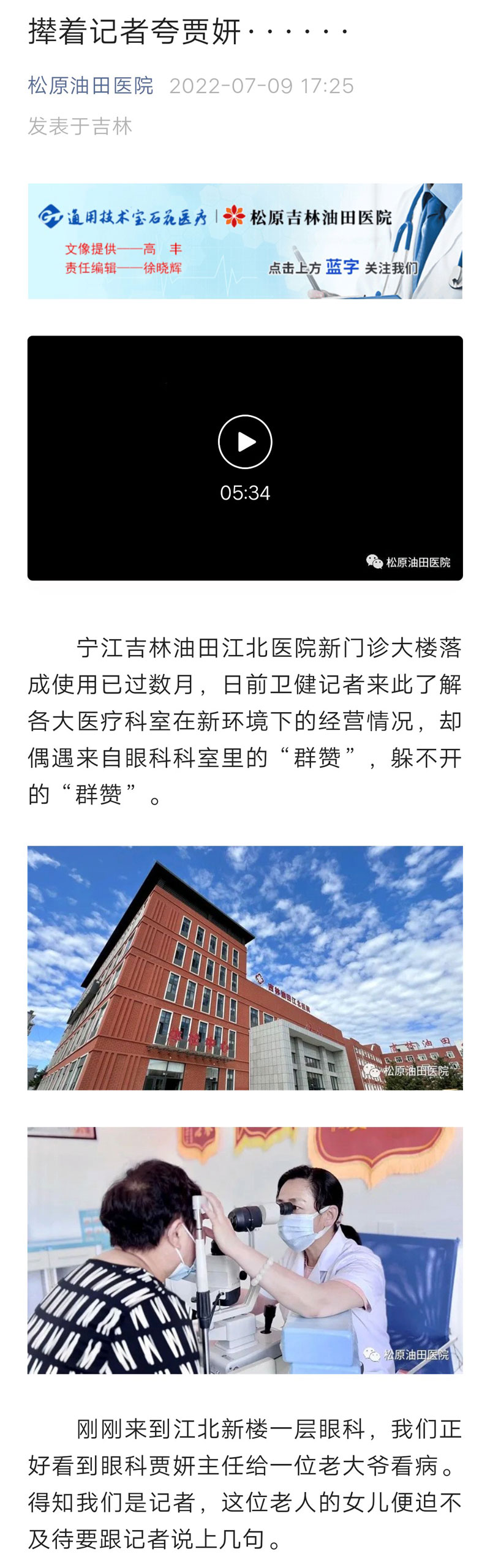Screen dimensions: 490x1568
Task: Open the 松原油田医院 account link
Action: click(x=91, y=86)
